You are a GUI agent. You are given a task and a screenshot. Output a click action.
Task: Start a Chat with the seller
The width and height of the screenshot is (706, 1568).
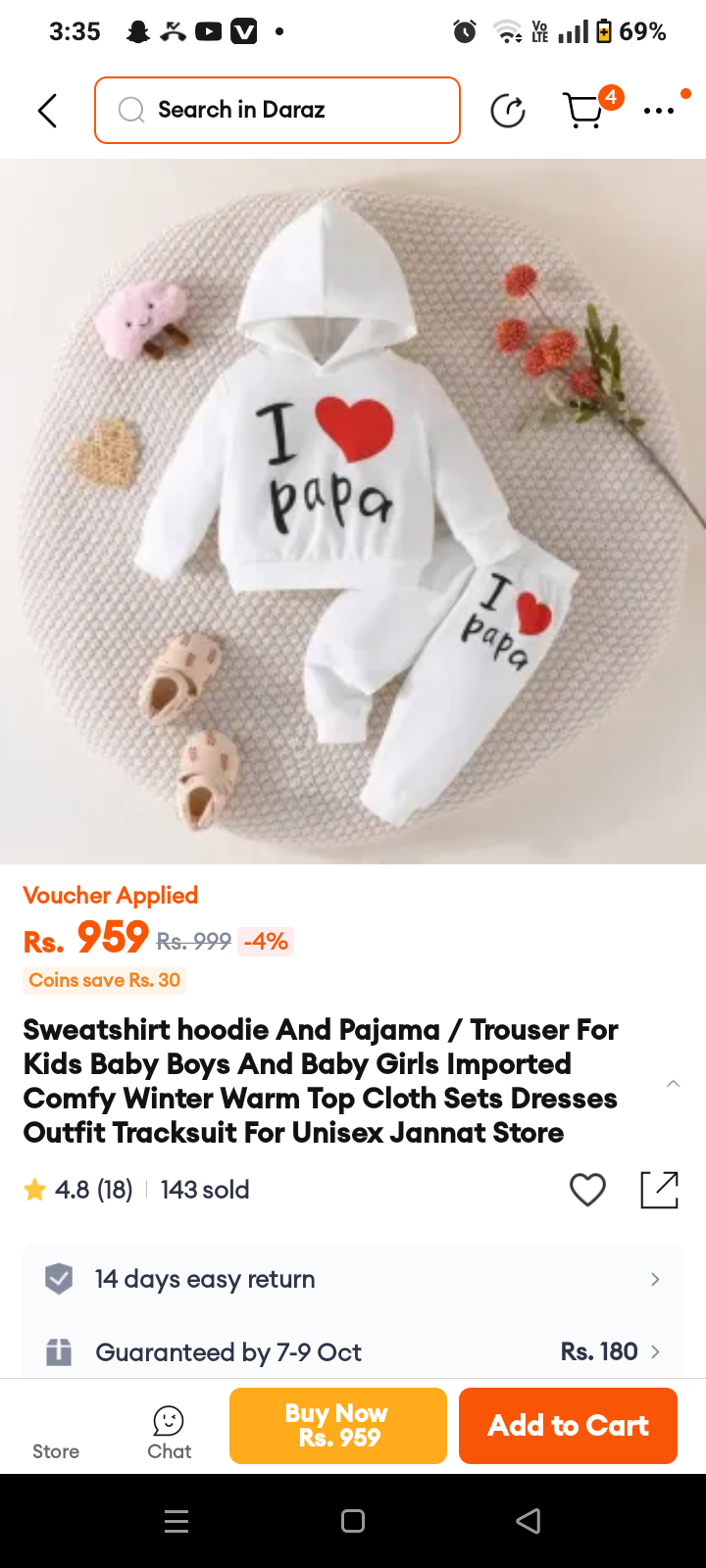(x=169, y=1433)
